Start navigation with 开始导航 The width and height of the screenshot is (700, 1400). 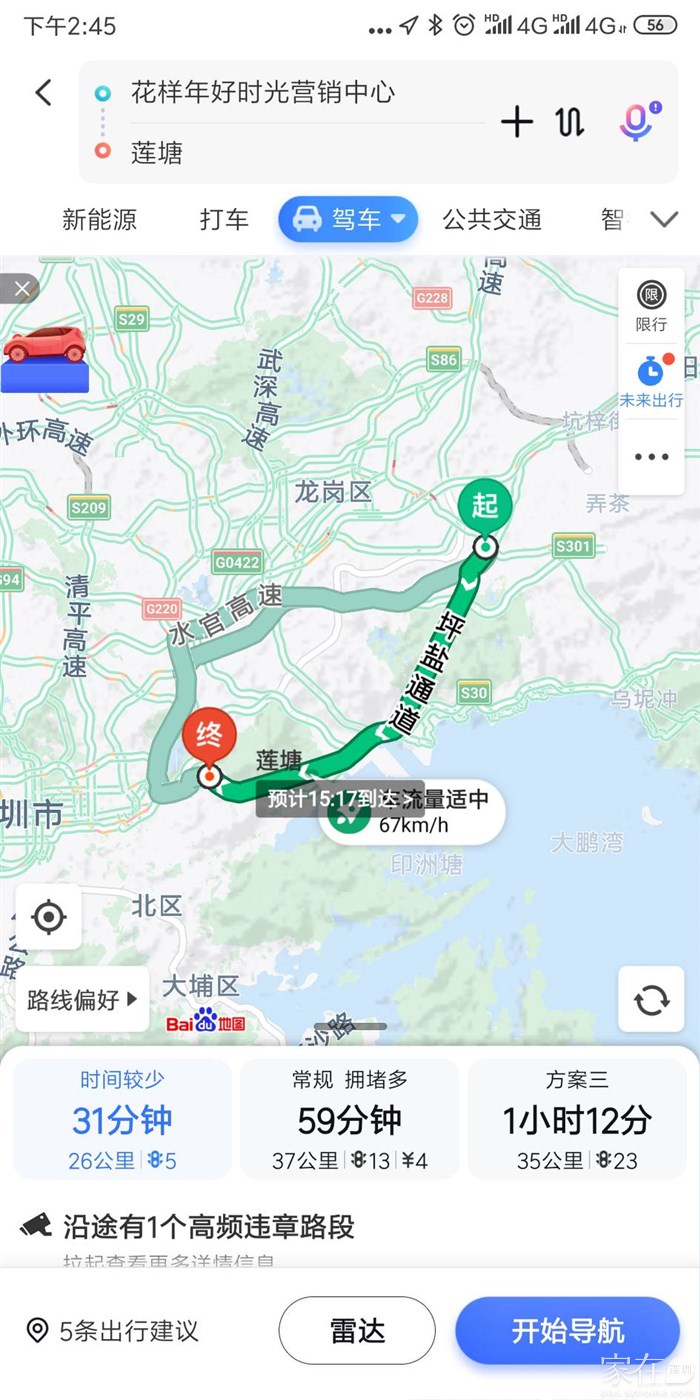tap(567, 1331)
